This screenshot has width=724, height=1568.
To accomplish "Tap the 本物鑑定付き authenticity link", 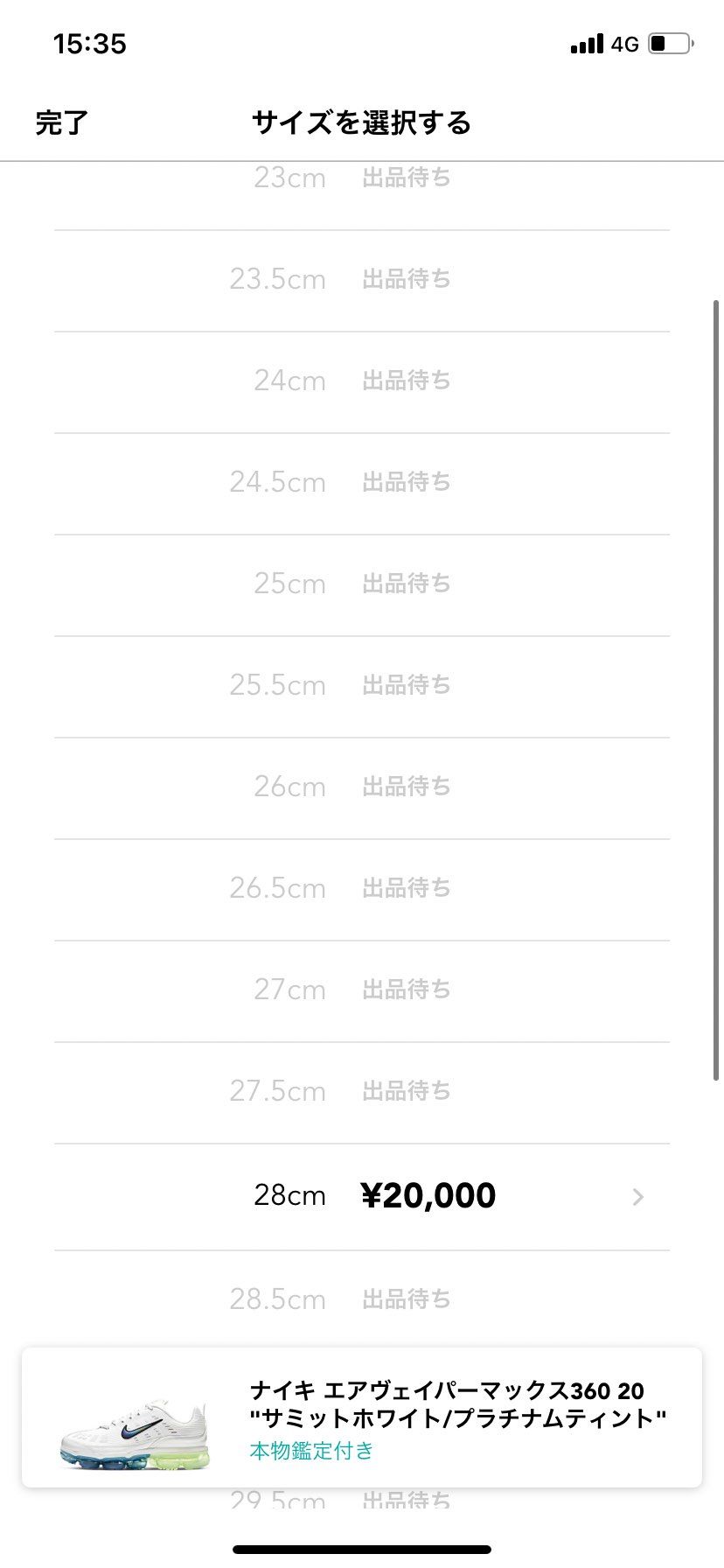I will click(310, 1452).
